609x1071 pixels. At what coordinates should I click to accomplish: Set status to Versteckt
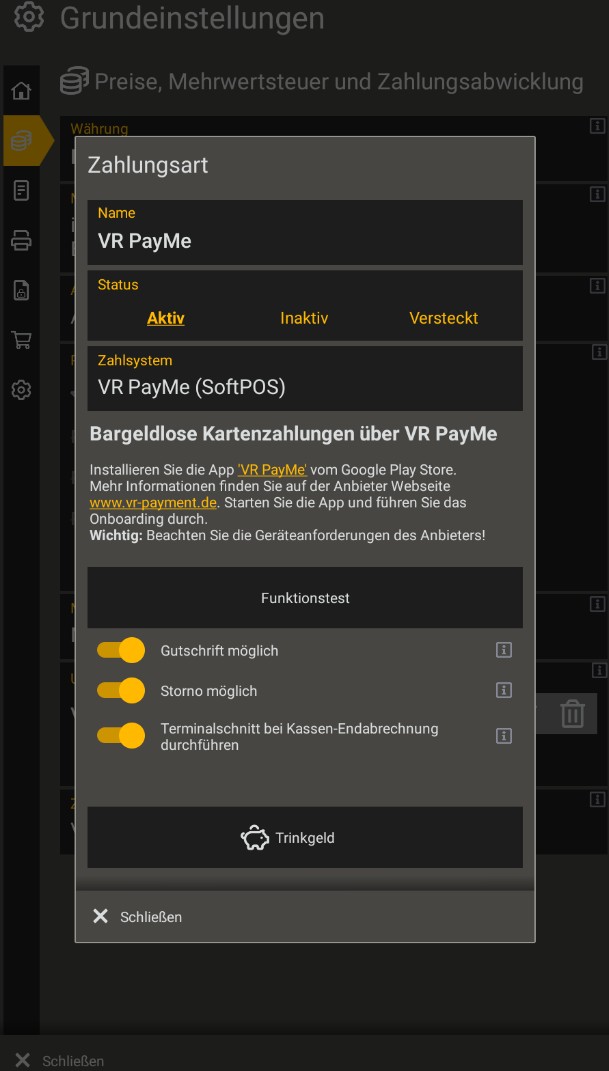coord(443,318)
